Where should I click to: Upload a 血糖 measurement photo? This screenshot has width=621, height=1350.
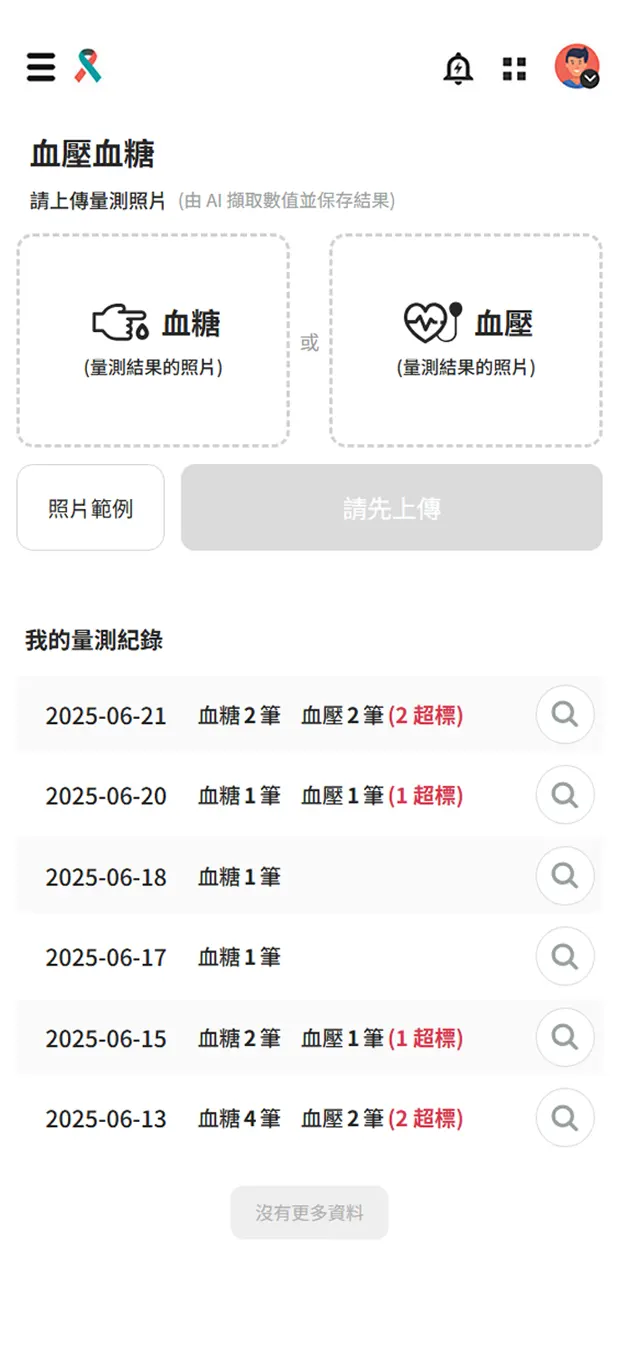click(153, 340)
